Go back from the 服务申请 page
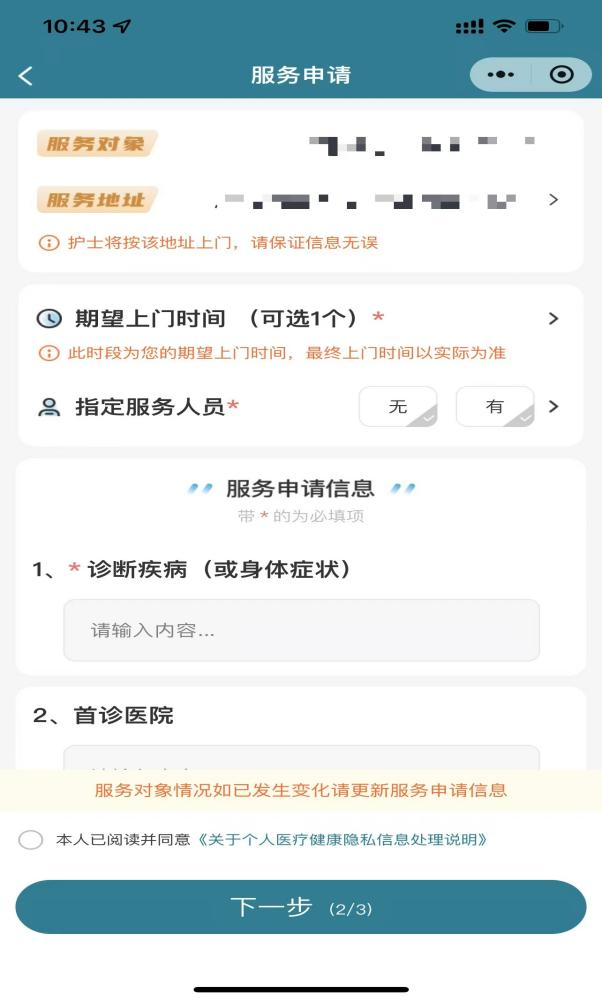Screen dimensions: 602x1001 (26, 75)
